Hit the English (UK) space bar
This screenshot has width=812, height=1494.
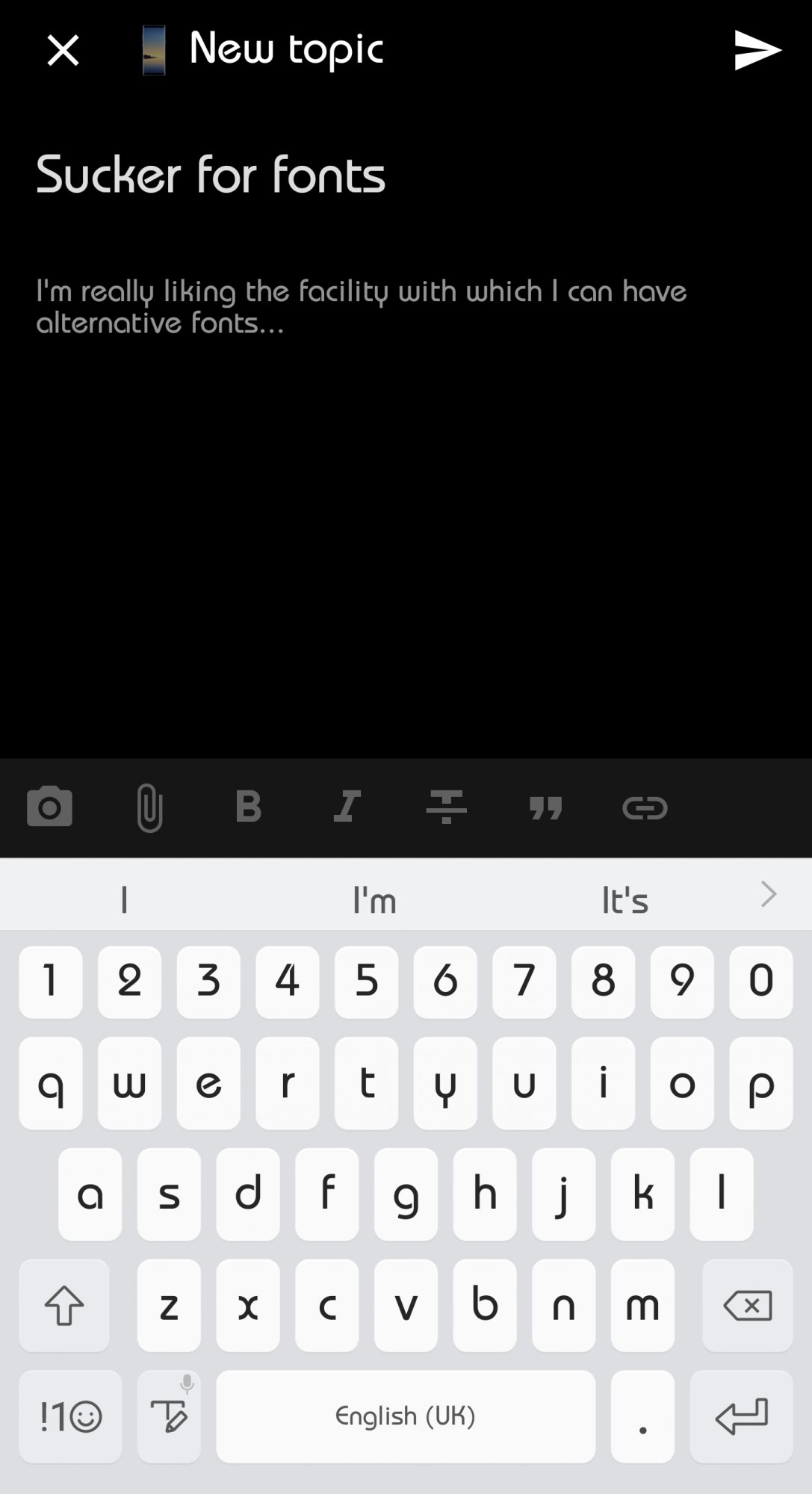(x=406, y=1416)
